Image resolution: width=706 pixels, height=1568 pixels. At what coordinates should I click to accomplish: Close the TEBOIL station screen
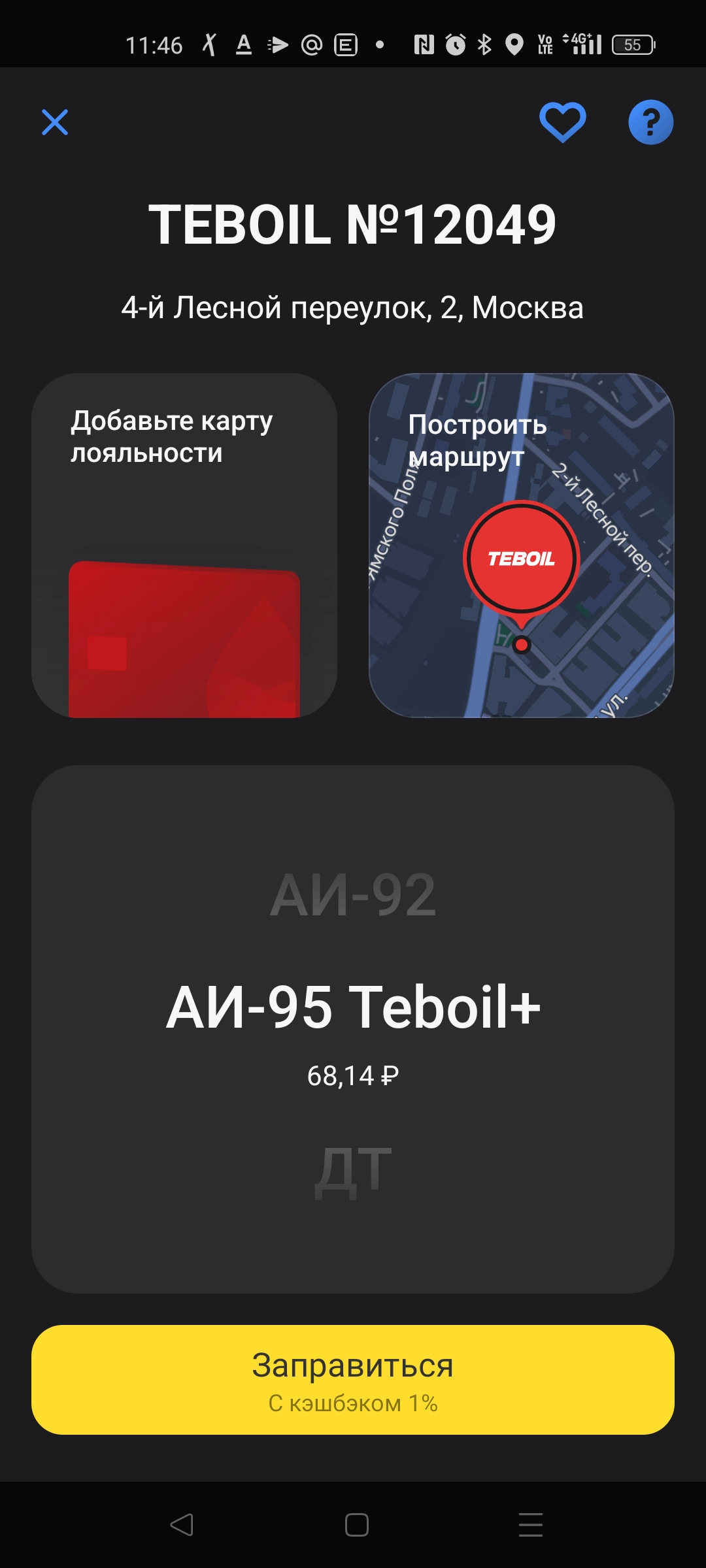55,122
